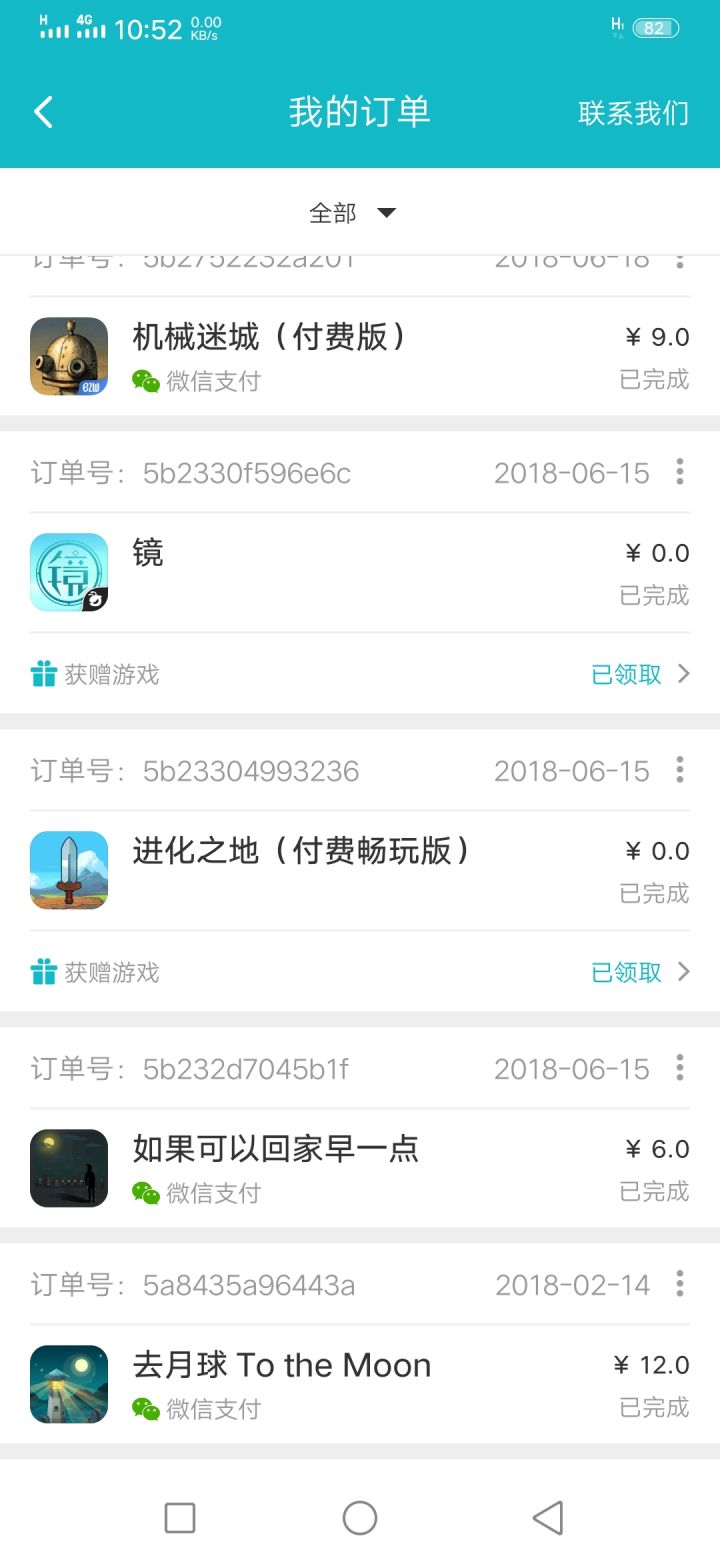Open the three-dot menu for order 5a8435a96443a
Viewport: 720px width, 1560px height.
click(x=679, y=1284)
